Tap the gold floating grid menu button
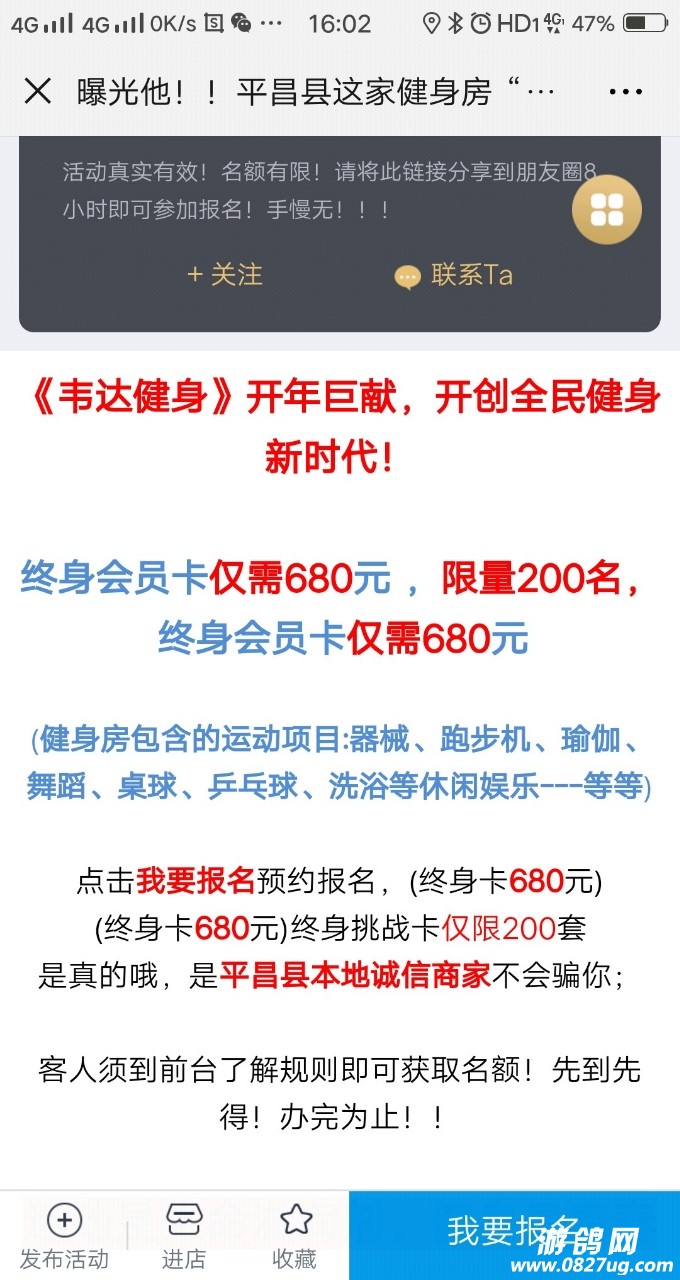 click(x=606, y=210)
